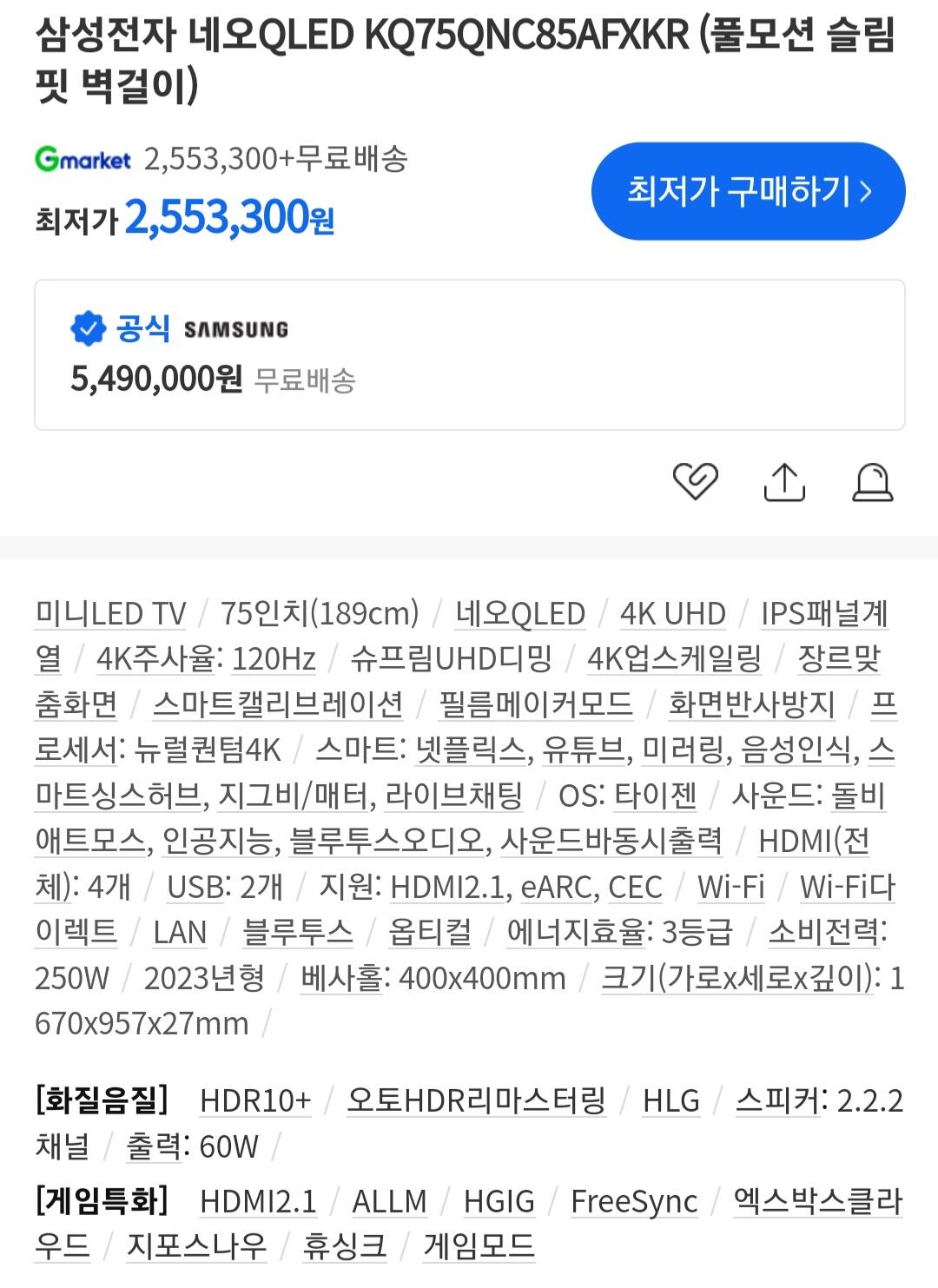The image size is (938, 1288).
Task: View the 필름메이커모드 spec term
Action: pos(535,704)
